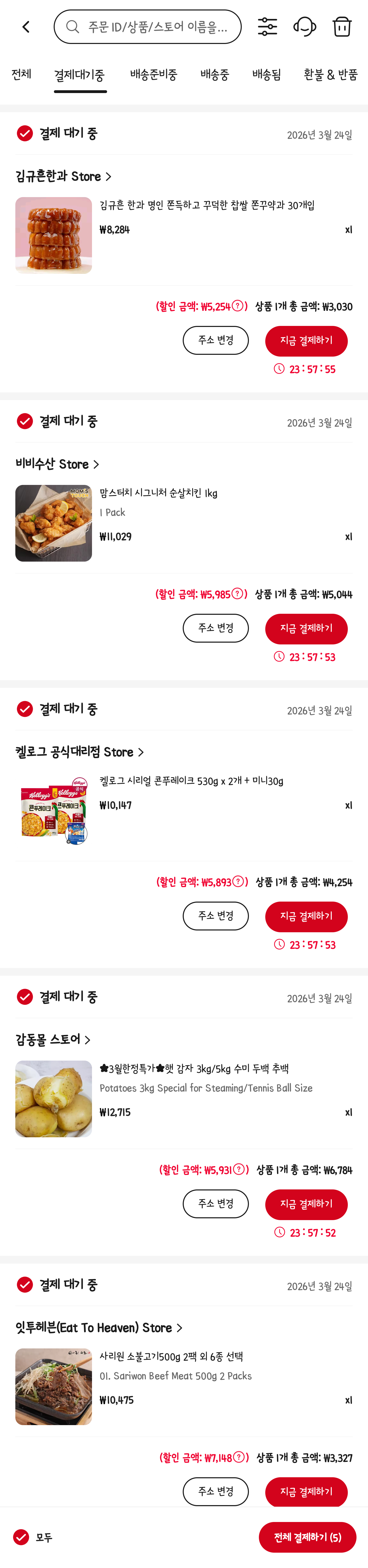Switch to the 배송됨 tab
368x1568 pixels.
267,74
